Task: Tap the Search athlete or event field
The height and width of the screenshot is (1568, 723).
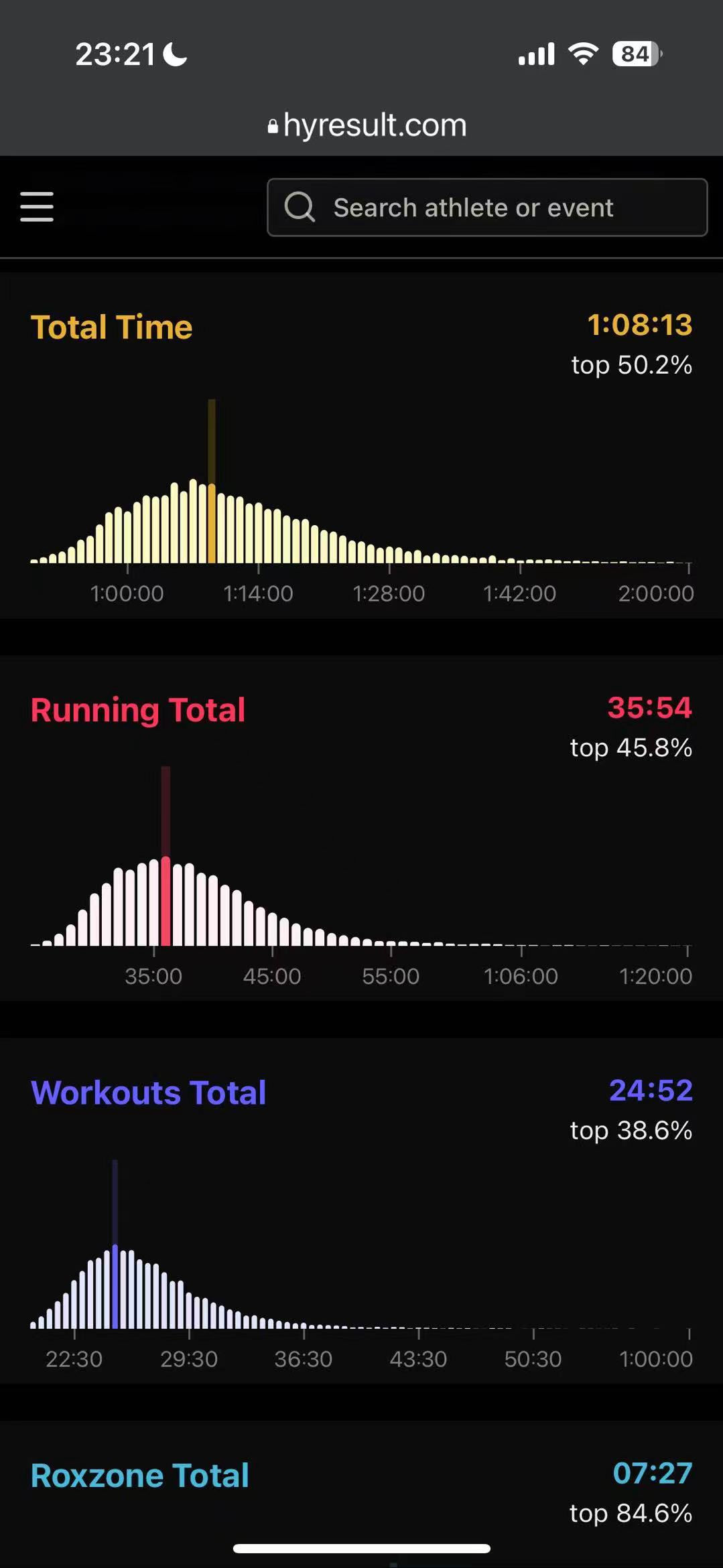Action: pos(487,208)
